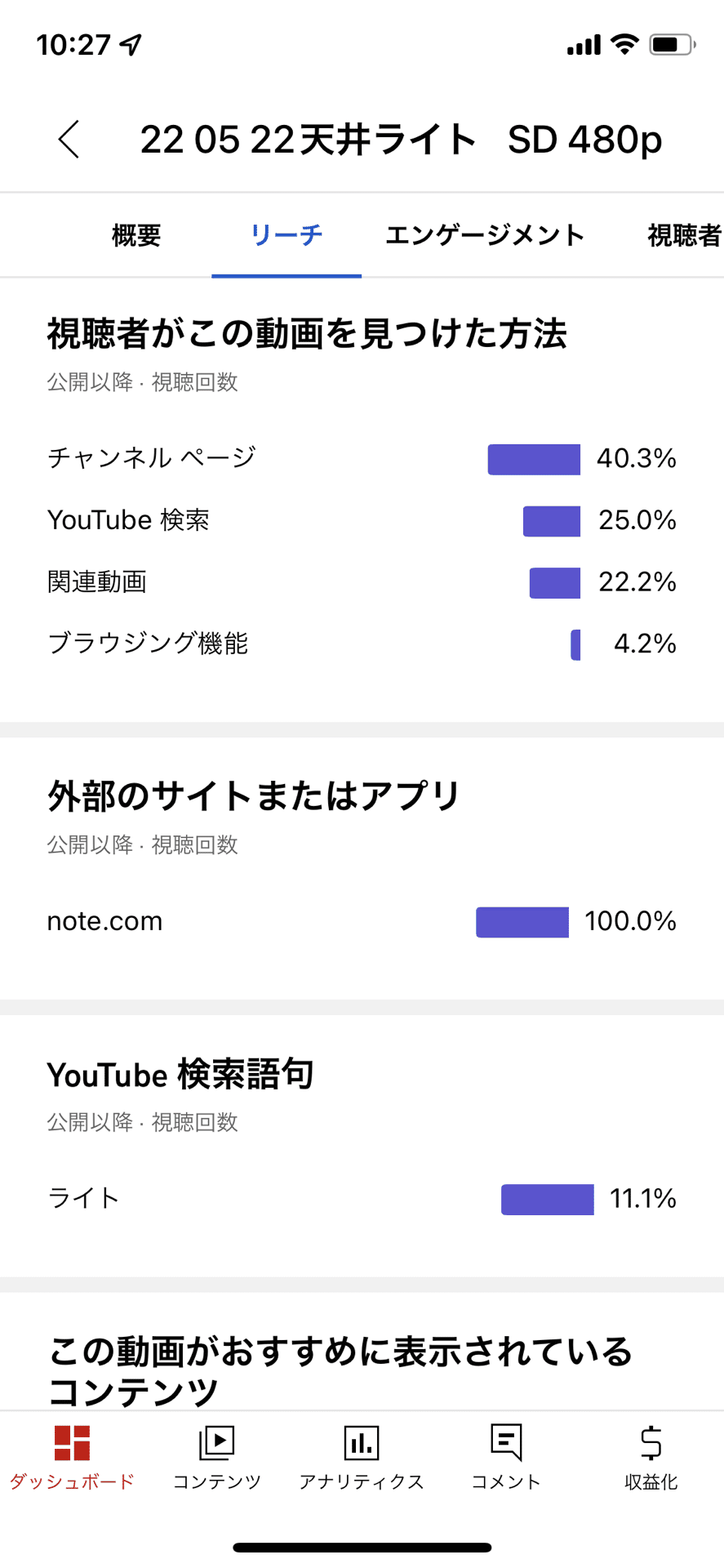This screenshot has width=724, height=1568.
Task: Open the エンゲージメント (Engagement) tab
Action: pyautogui.click(x=485, y=235)
